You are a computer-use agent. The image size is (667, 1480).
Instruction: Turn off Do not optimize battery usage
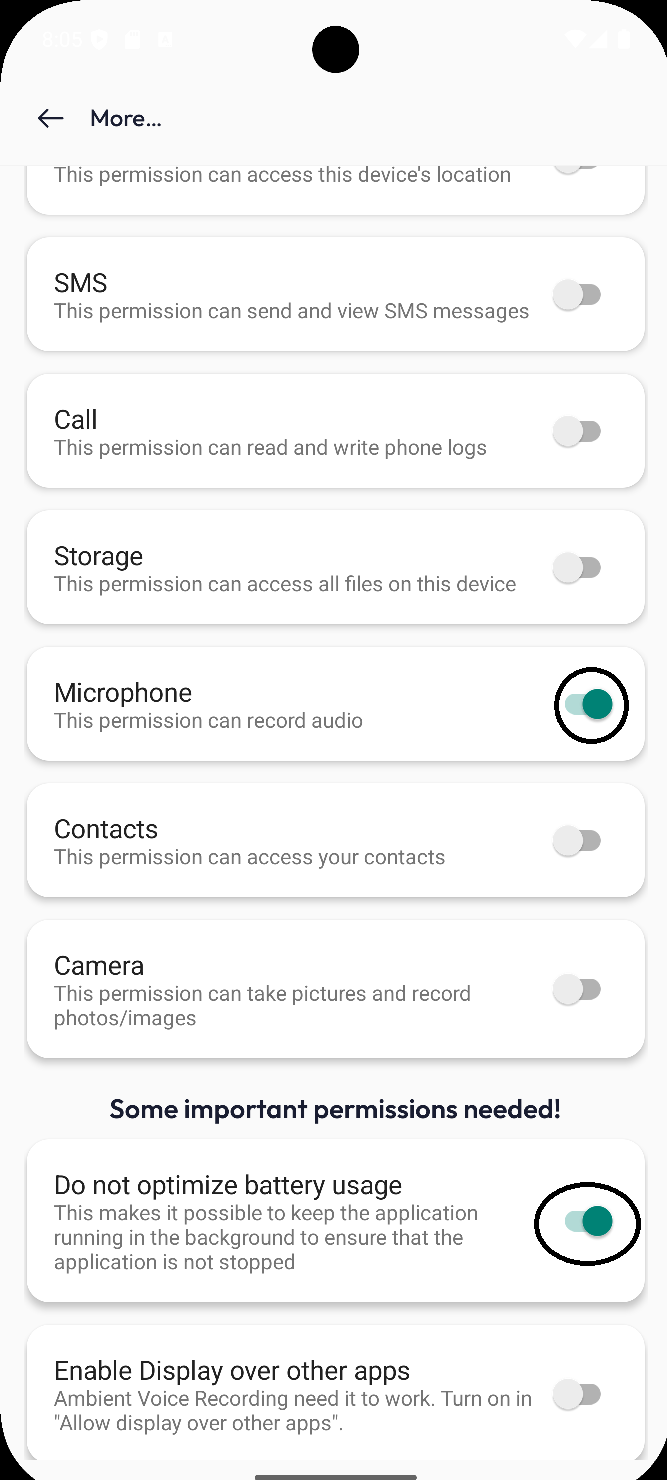[588, 1221]
